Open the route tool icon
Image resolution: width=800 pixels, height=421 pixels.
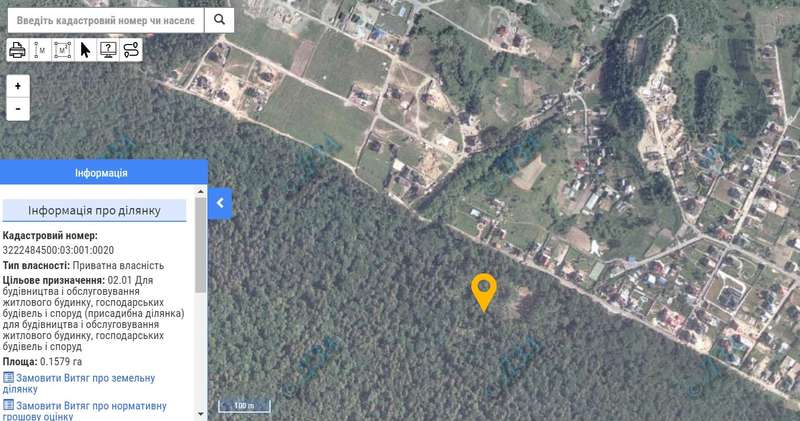pyautogui.click(x=131, y=50)
